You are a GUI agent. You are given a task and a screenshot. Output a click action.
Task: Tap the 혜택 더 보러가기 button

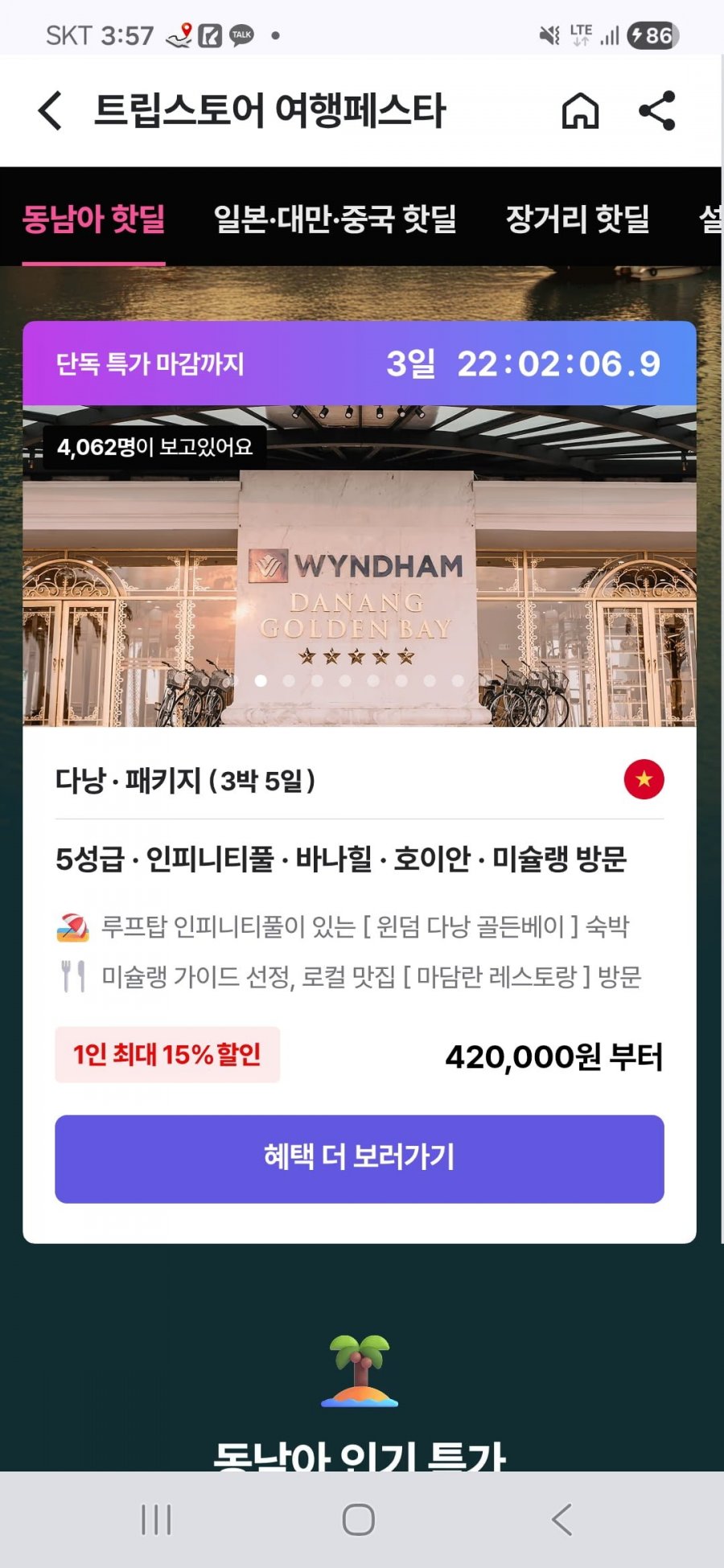click(360, 1158)
